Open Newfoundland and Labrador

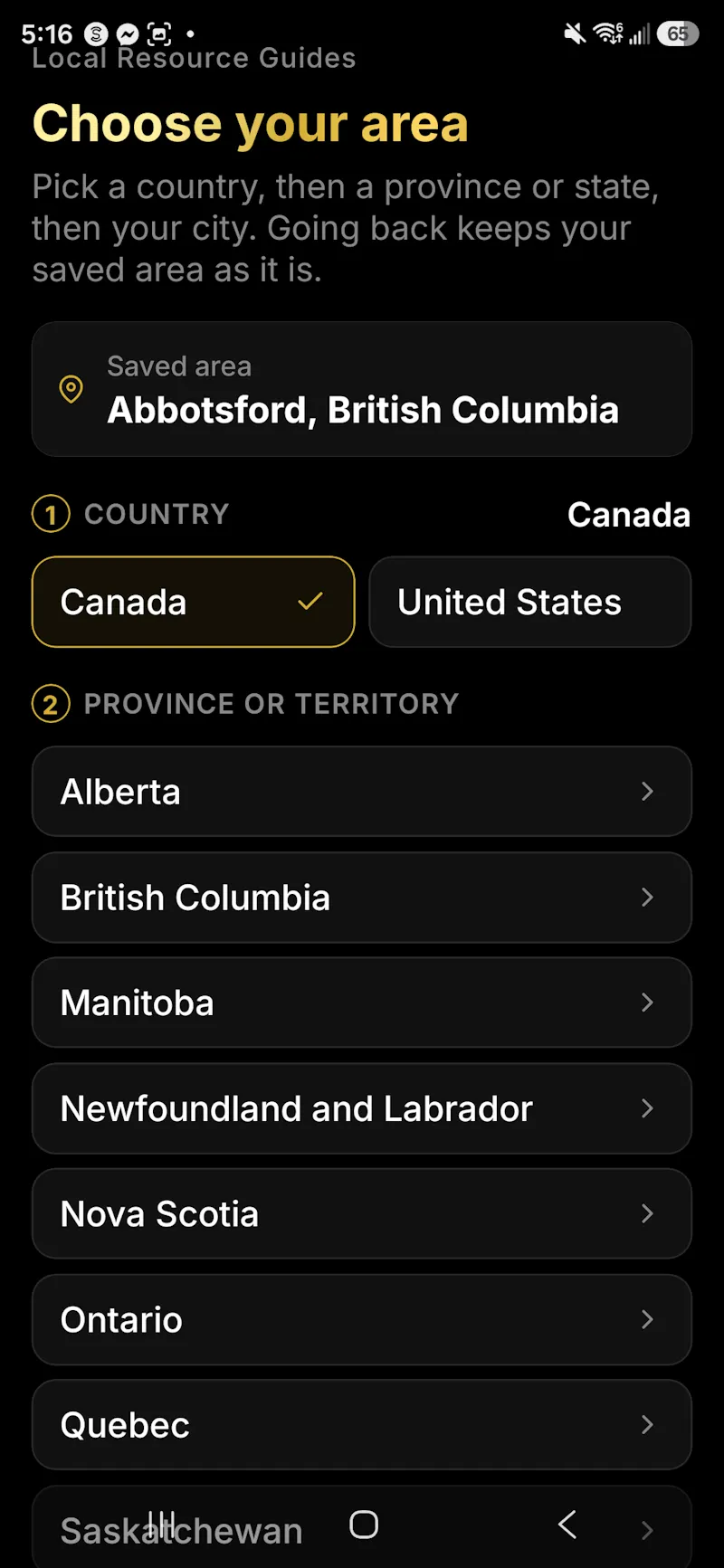click(x=362, y=1108)
